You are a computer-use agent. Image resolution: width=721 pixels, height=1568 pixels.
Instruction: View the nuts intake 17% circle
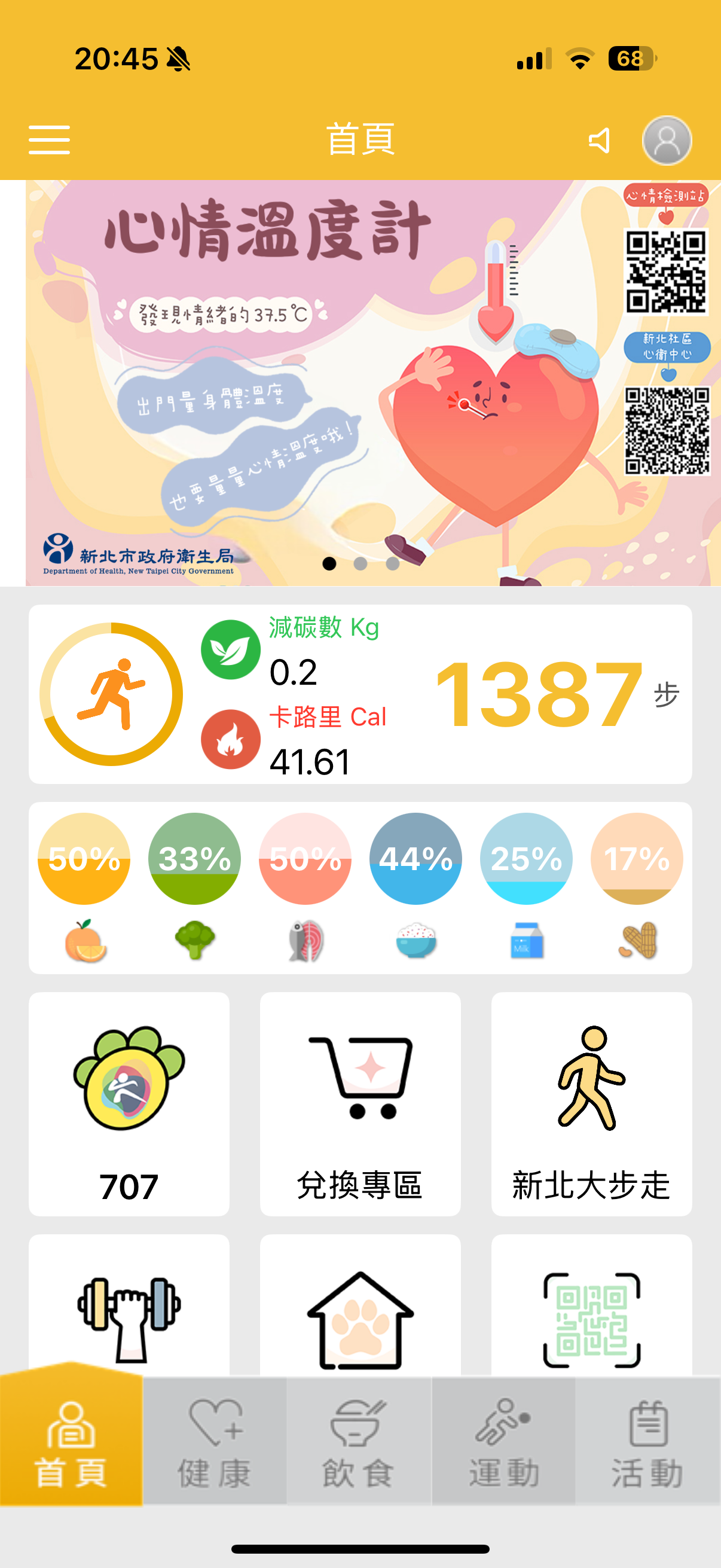(x=637, y=859)
